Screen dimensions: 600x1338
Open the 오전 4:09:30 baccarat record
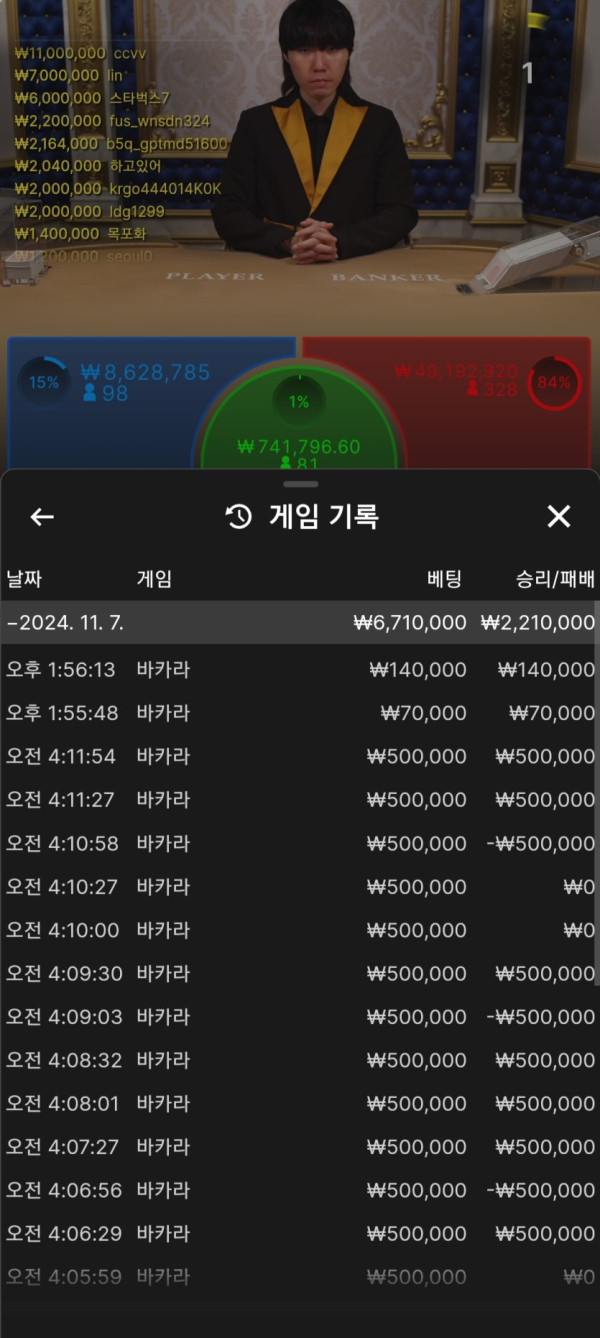click(x=300, y=974)
